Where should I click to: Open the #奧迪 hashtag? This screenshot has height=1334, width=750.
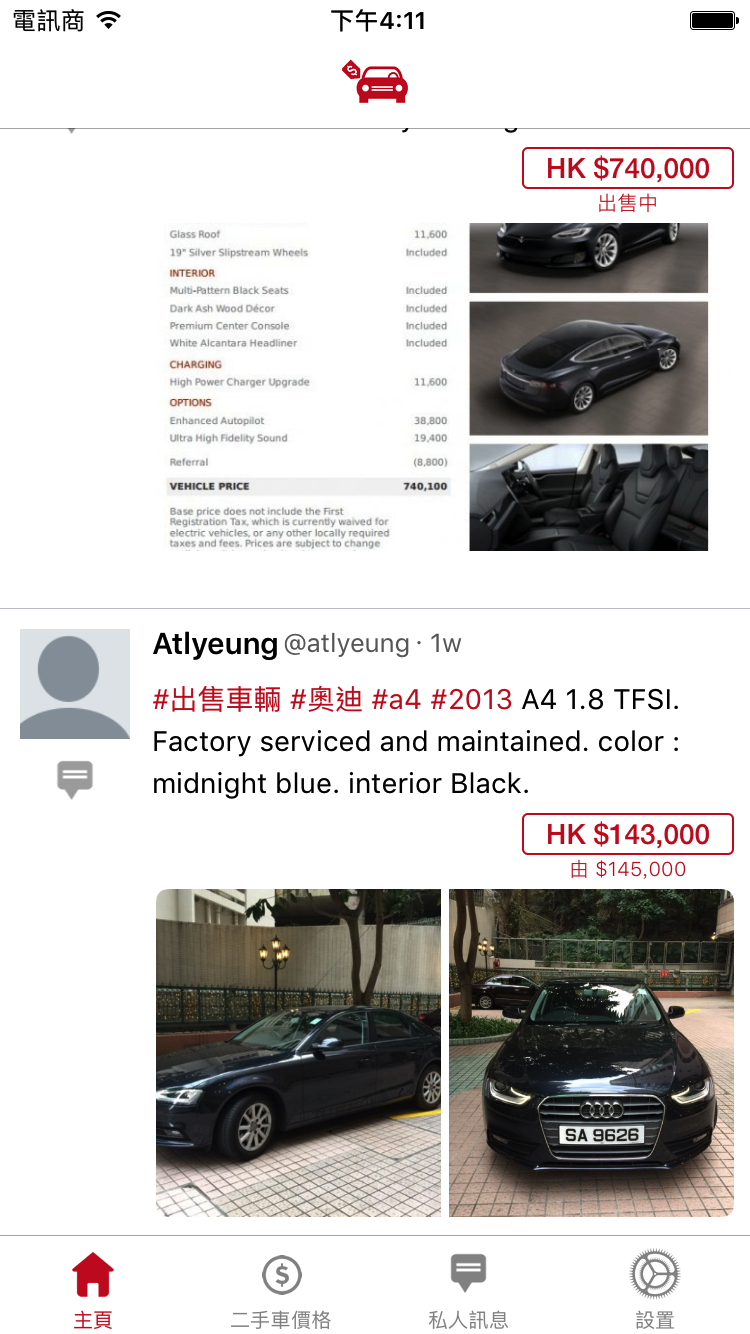click(326, 699)
